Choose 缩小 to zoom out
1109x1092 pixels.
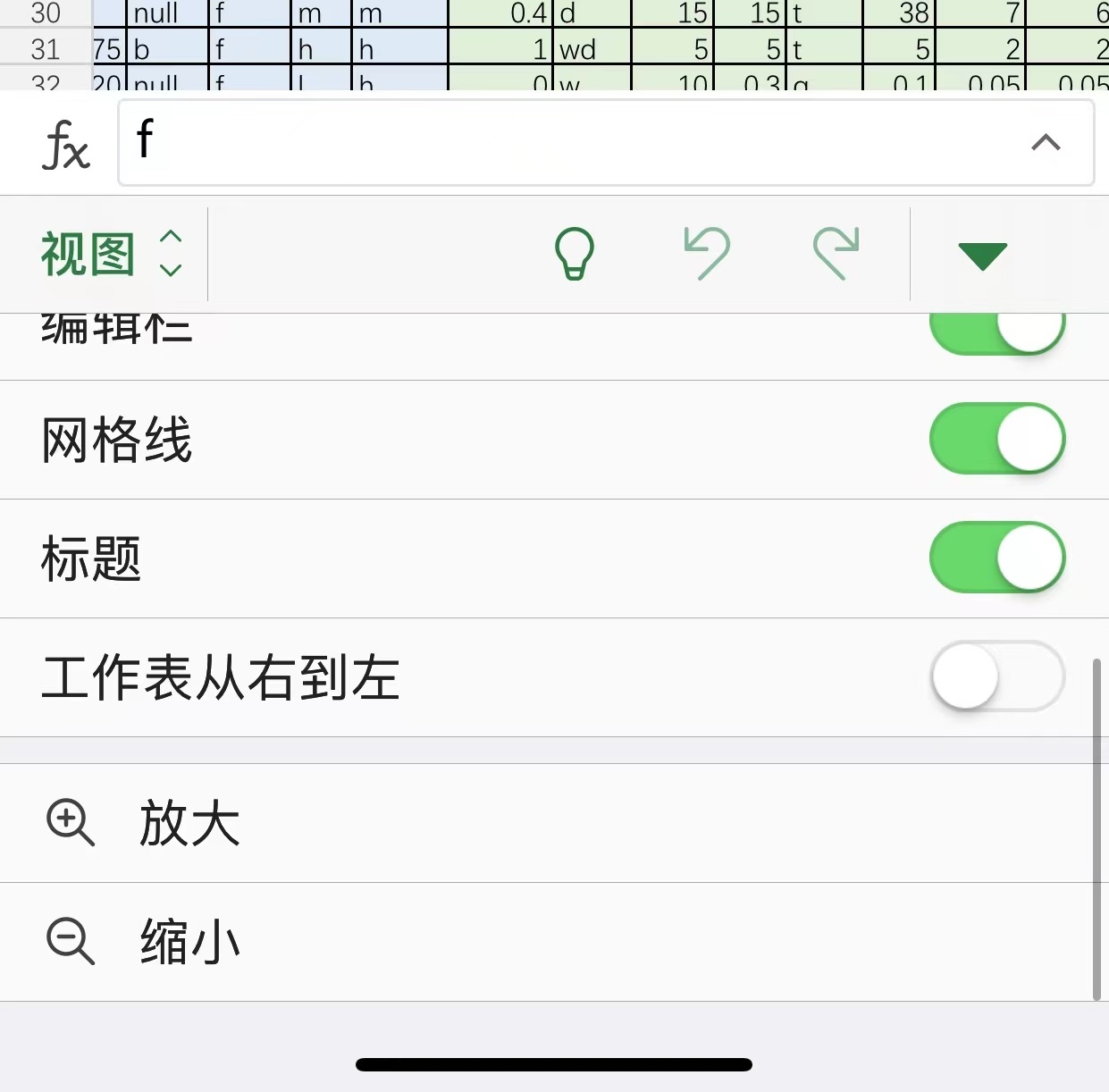[189, 942]
